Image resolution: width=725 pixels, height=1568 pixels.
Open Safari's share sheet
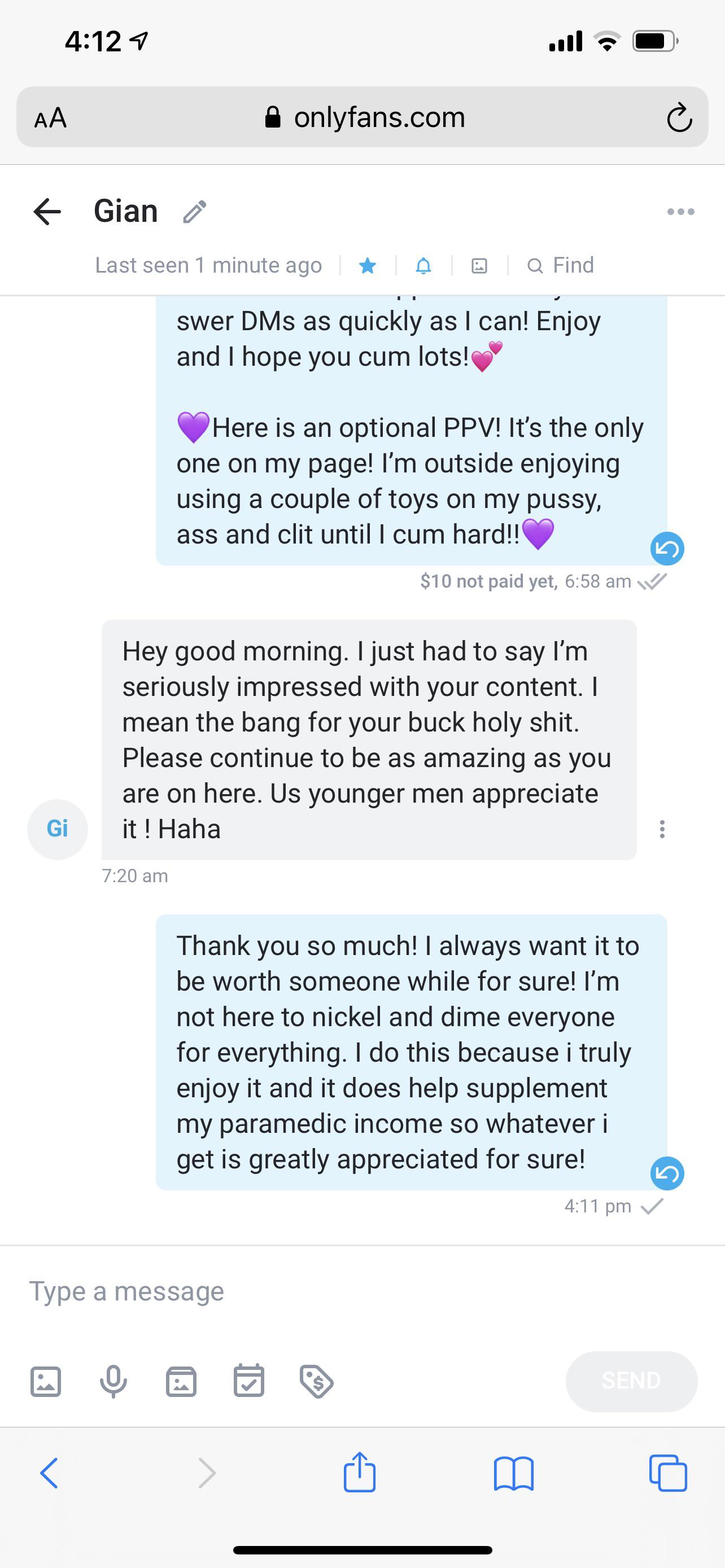[x=359, y=1473]
